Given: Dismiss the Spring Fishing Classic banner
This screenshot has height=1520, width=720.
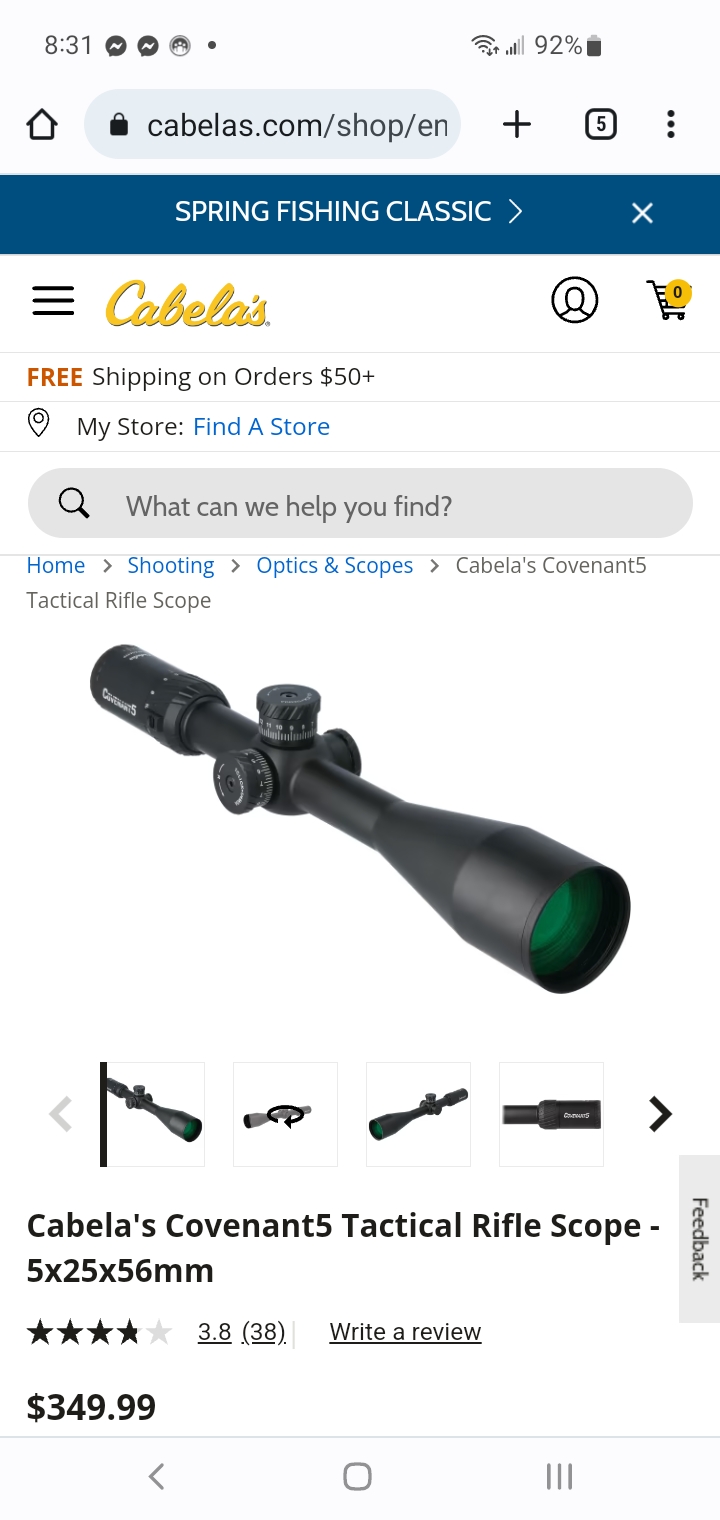Looking at the screenshot, I should 642,213.
